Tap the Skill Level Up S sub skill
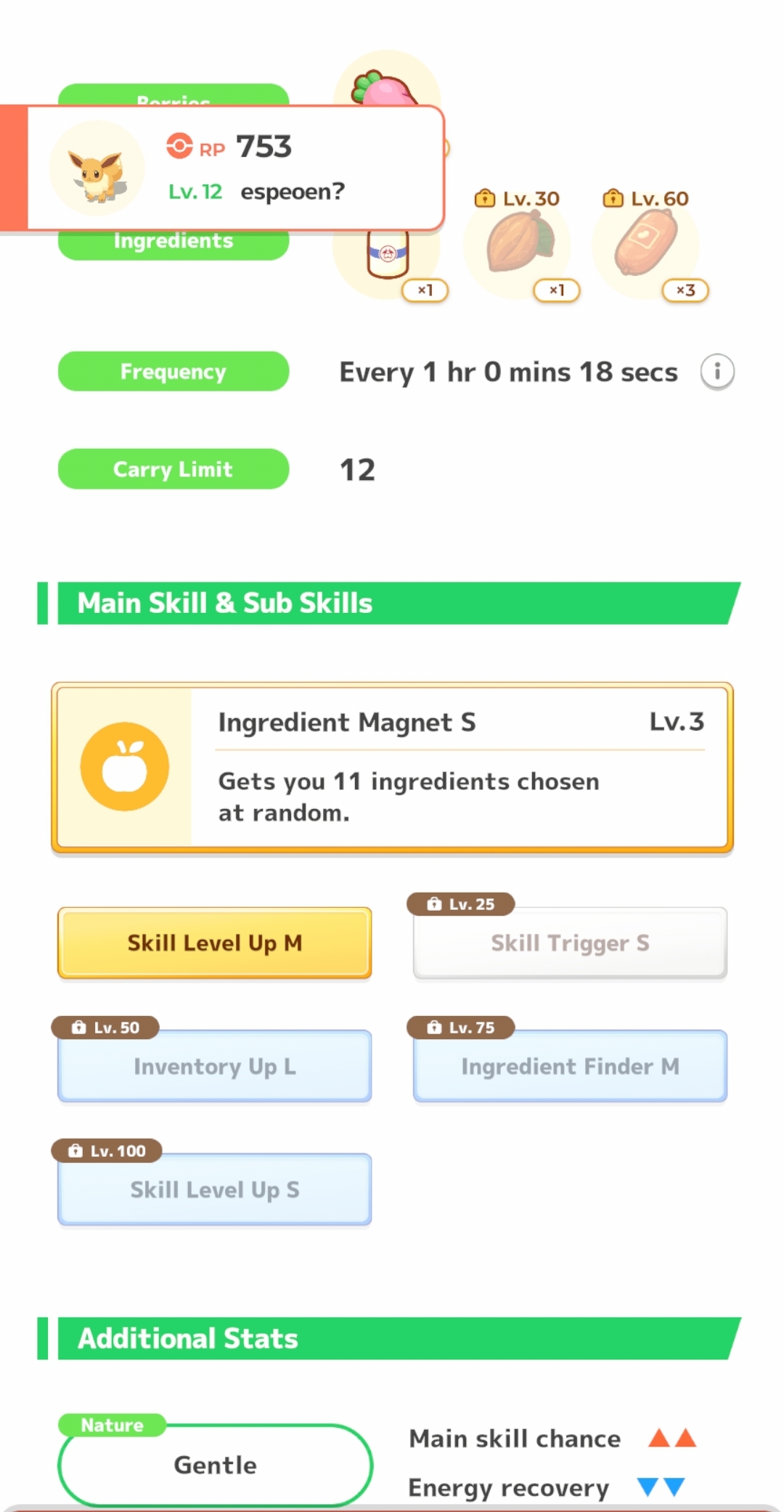Screen dimensions: 784x1512 [x=215, y=1190]
